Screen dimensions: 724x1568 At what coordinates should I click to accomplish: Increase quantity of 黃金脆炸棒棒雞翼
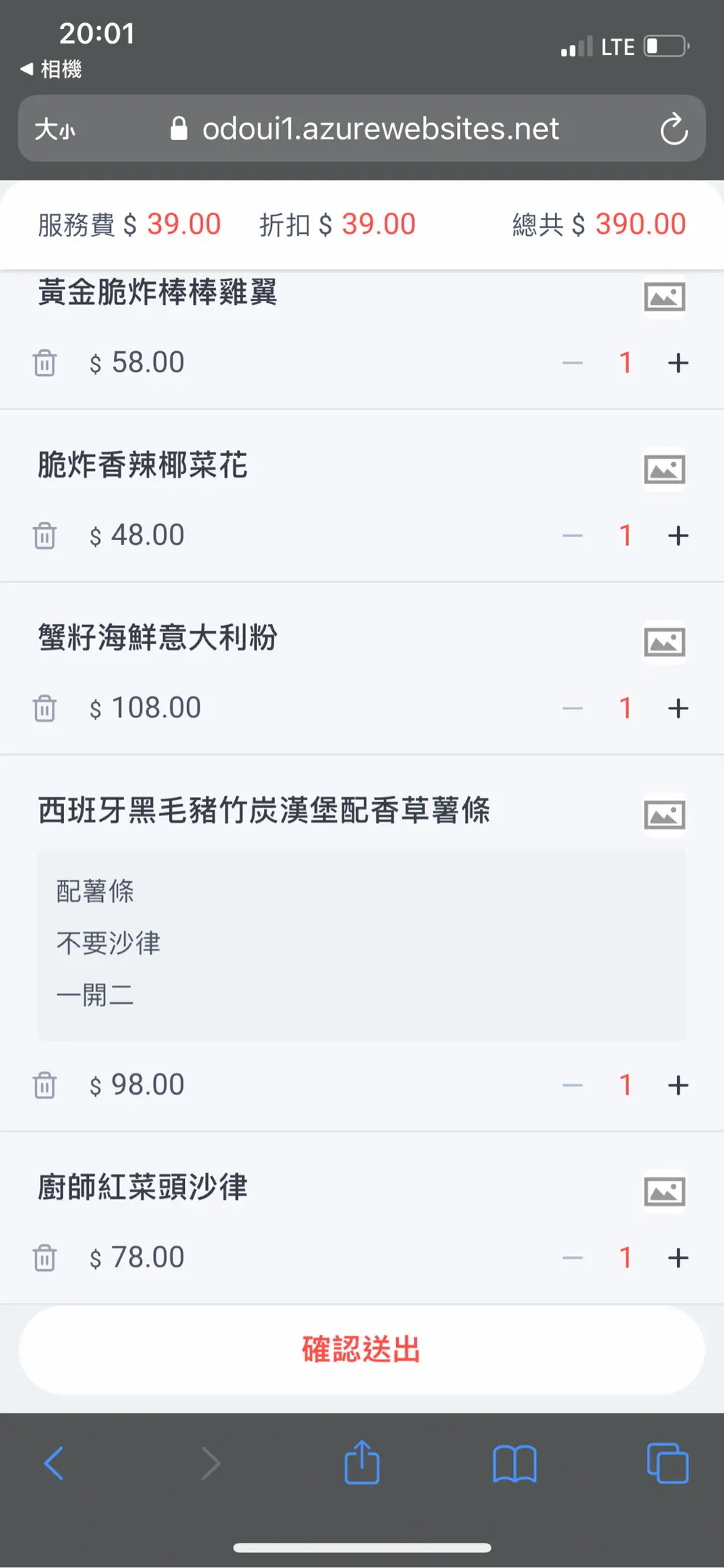tap(678, 362)
